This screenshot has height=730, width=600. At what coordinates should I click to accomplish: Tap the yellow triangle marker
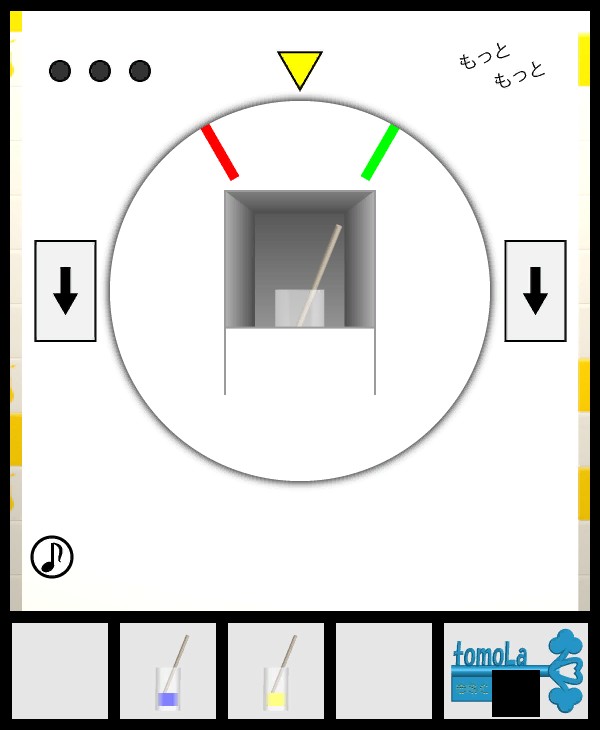click(299, 69)
